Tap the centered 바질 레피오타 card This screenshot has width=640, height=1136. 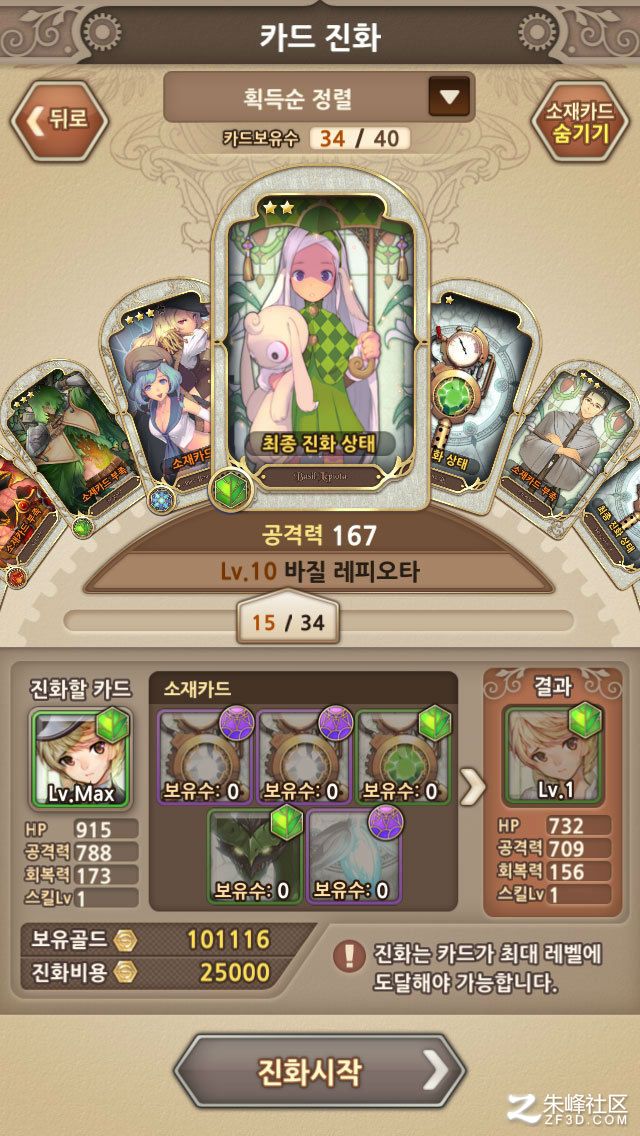coord(320,340)
